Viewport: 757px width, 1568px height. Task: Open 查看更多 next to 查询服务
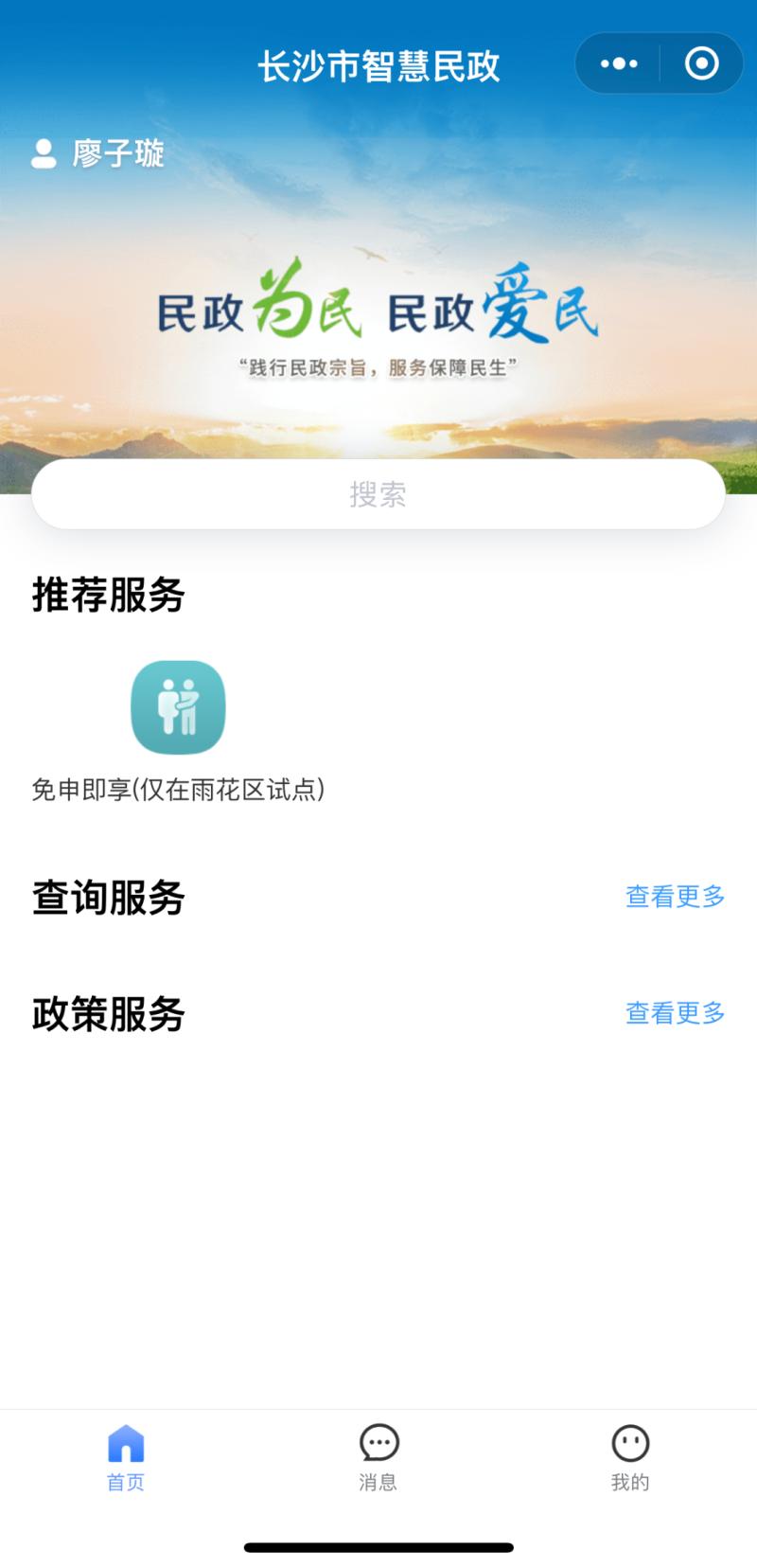(x=674, y=898)
